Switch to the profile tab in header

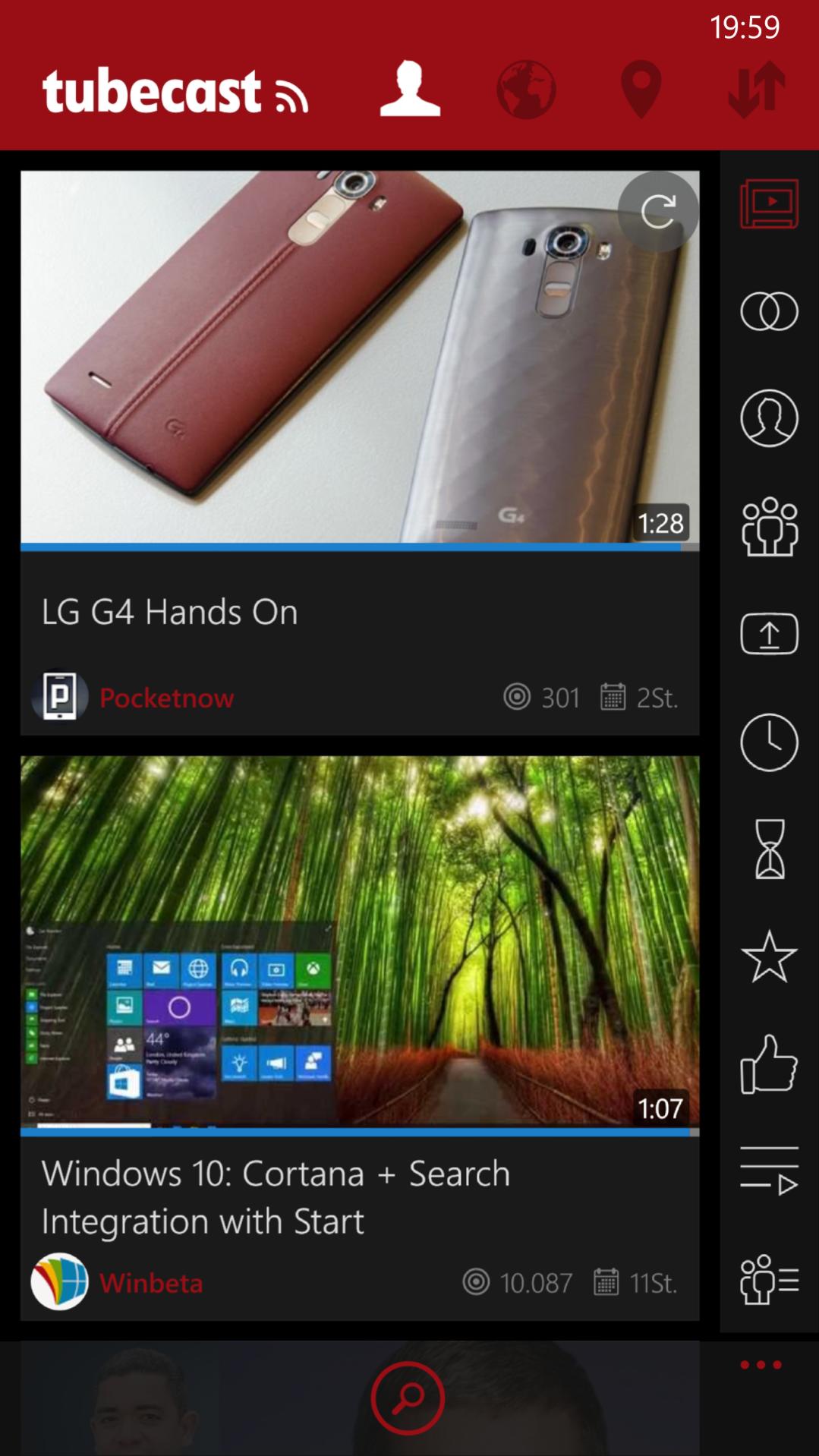pos(410,89)
